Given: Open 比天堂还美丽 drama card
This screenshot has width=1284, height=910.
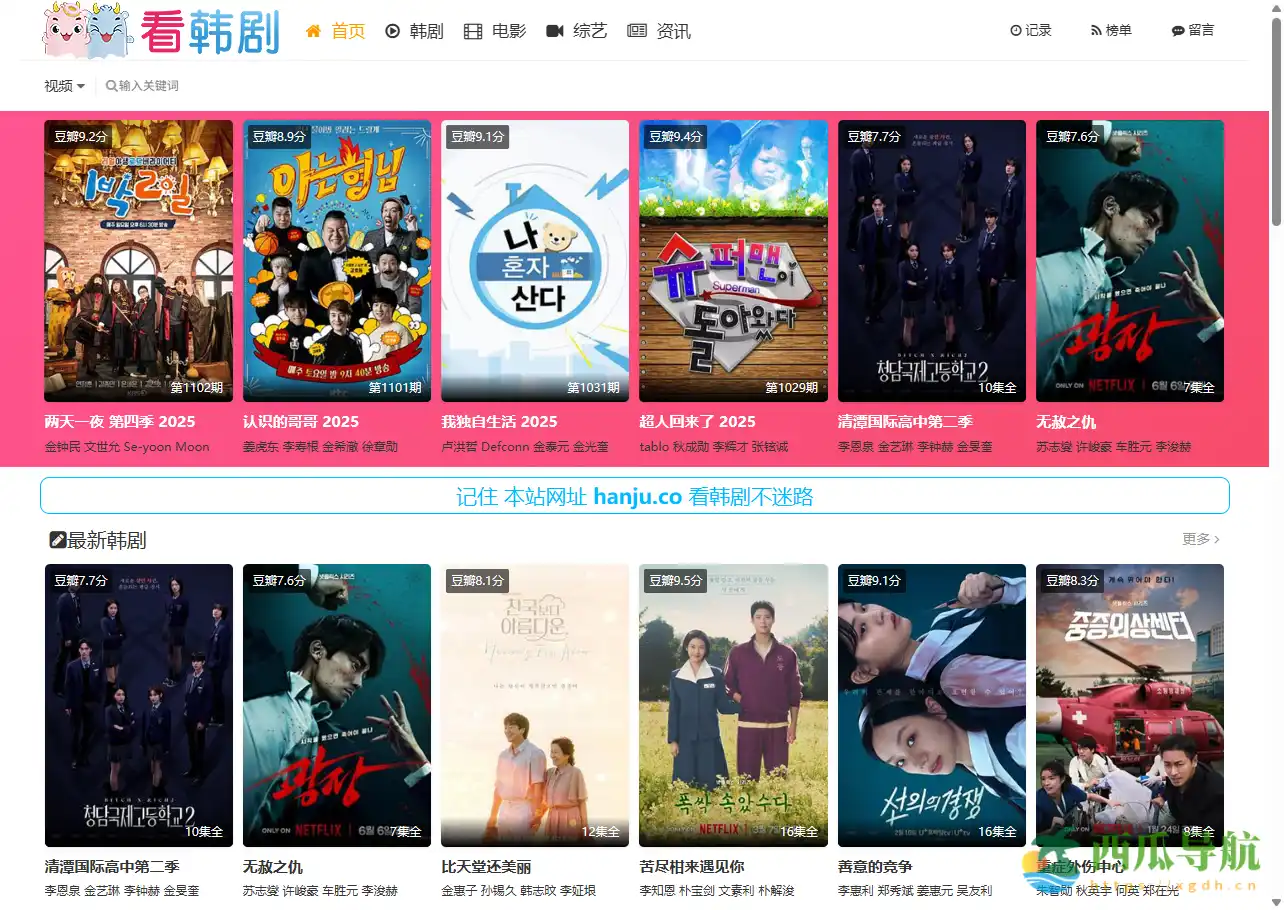Looking at the screenshot, I should click(535, 705).
